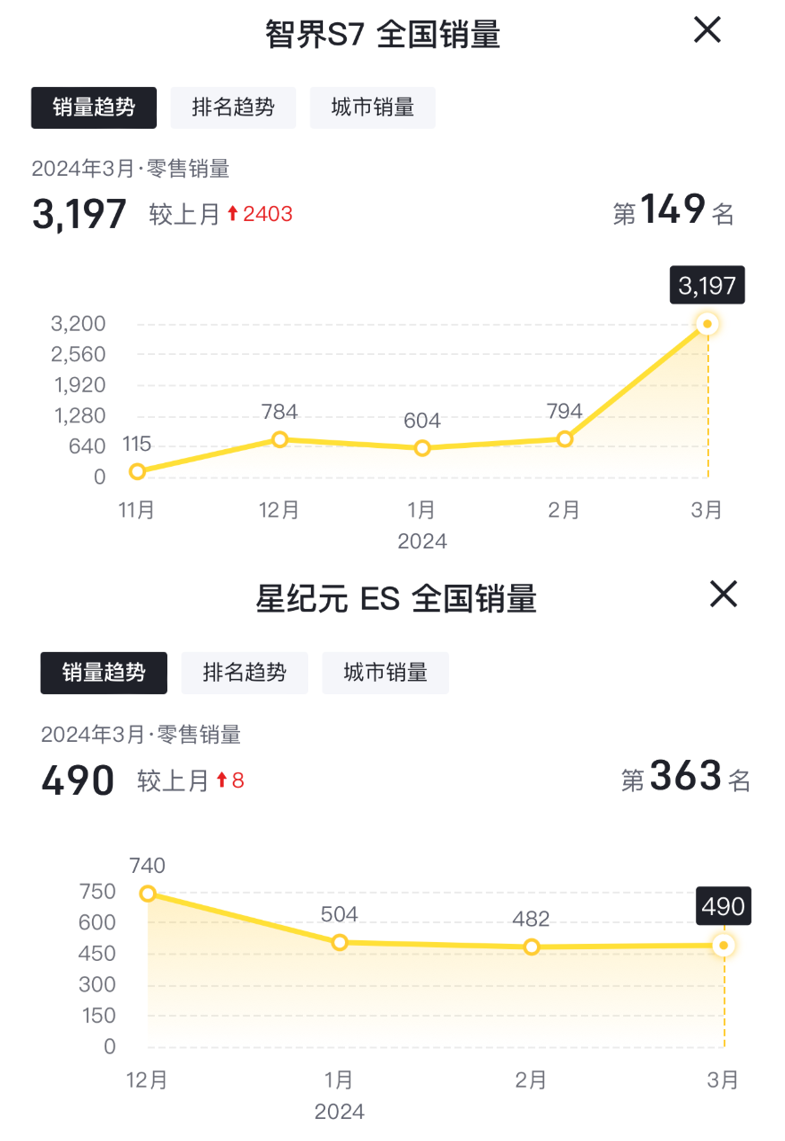The height and width of the screenshot is (1141, 785).
Task: Select the 482 February point on 星纪元 ES chart
Action: point(532,947)
